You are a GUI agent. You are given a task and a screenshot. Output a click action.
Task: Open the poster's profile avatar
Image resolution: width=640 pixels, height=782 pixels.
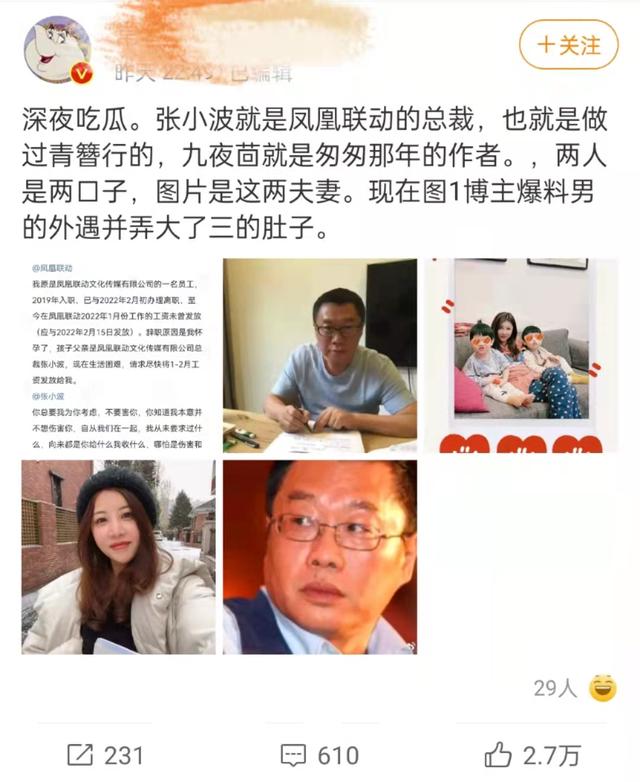[58, 50]
